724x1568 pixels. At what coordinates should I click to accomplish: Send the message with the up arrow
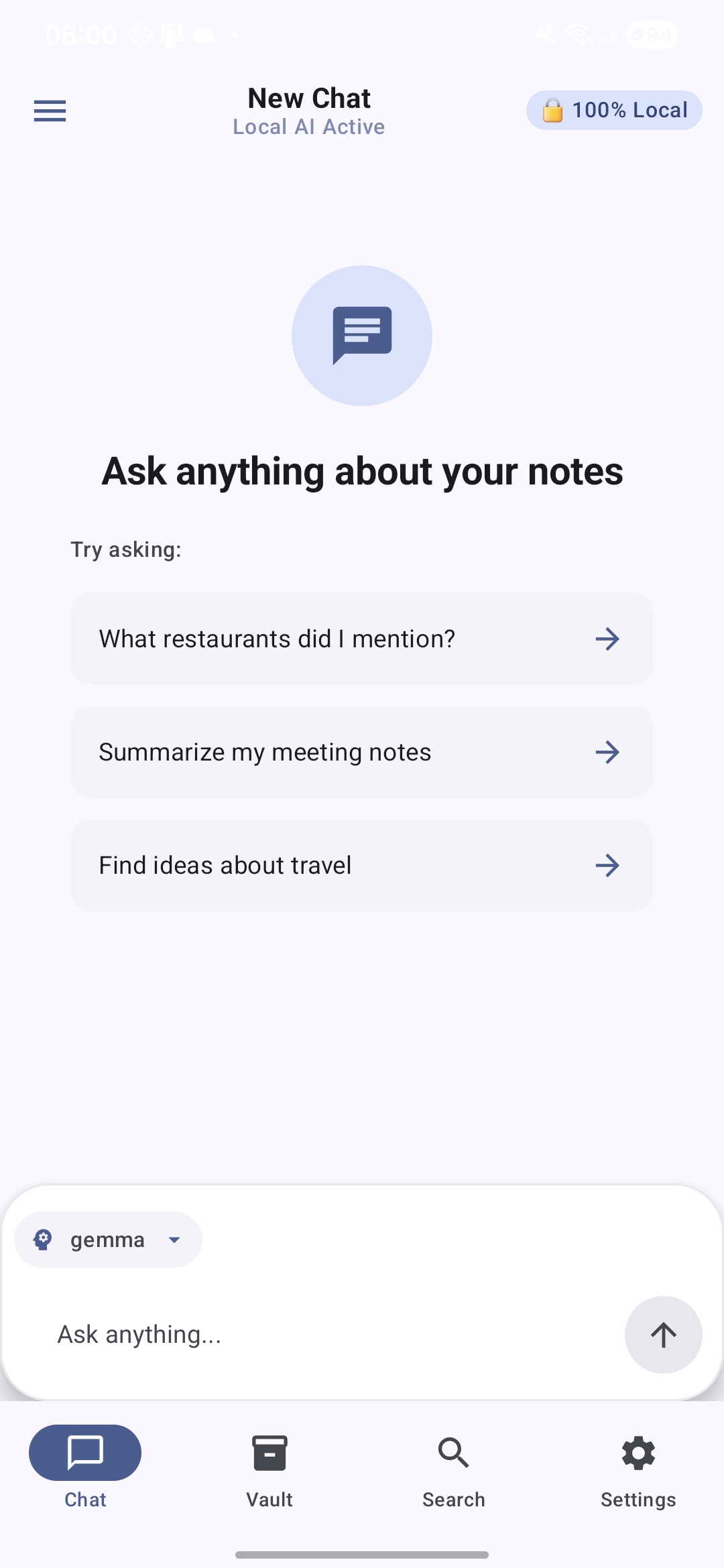663,1335
